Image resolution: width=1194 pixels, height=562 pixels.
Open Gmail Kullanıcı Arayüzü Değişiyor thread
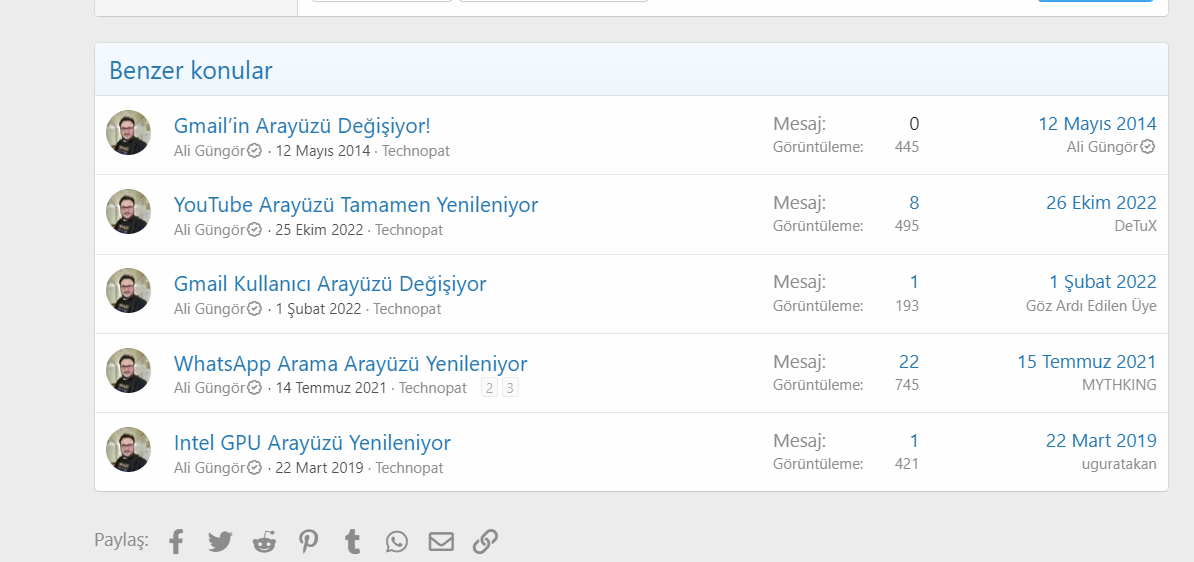pos(330,284)
